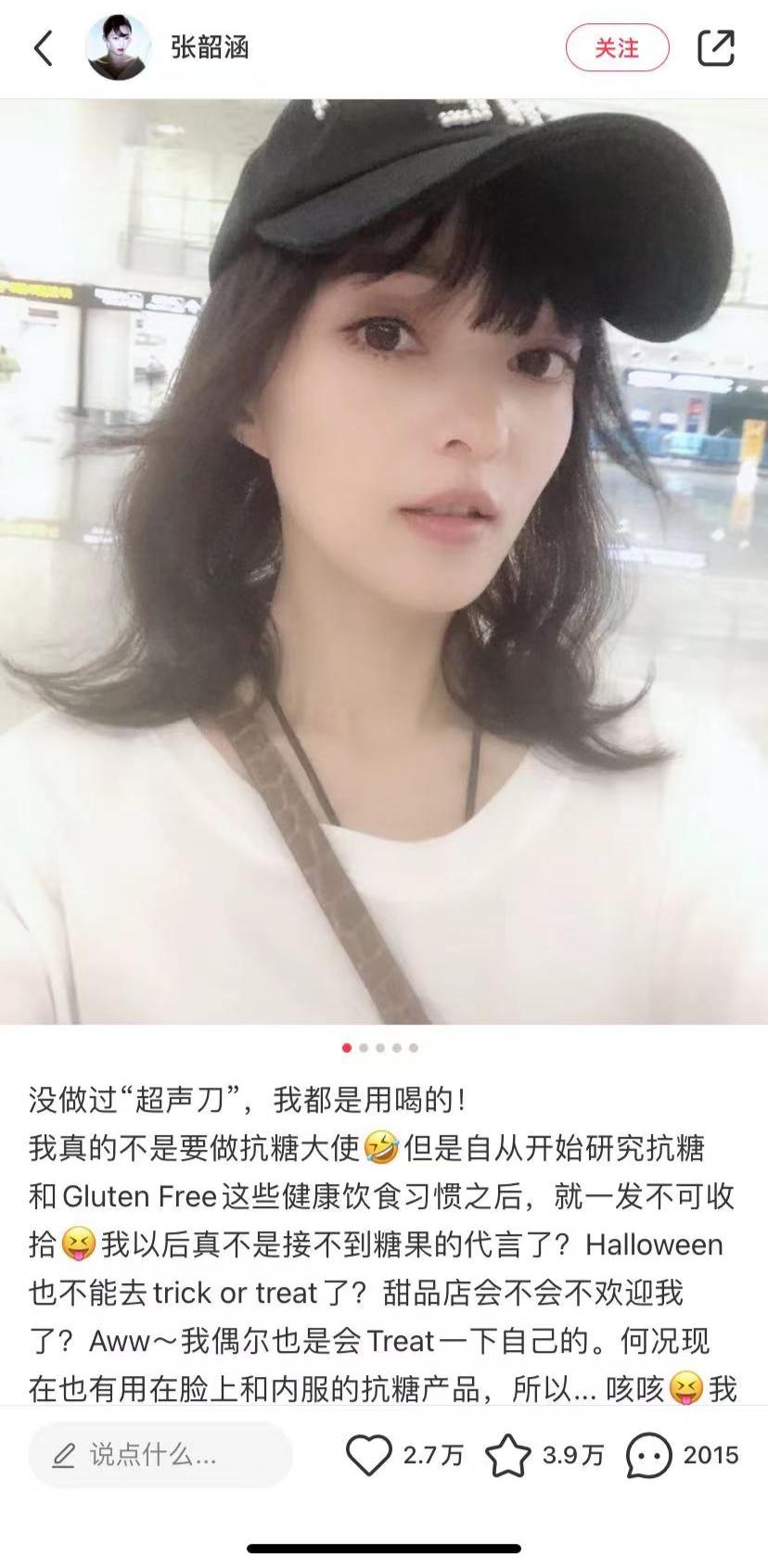Like this post with the heart icon
The width and height of the screenshot is (768, 1568).
click(369, 1455)
